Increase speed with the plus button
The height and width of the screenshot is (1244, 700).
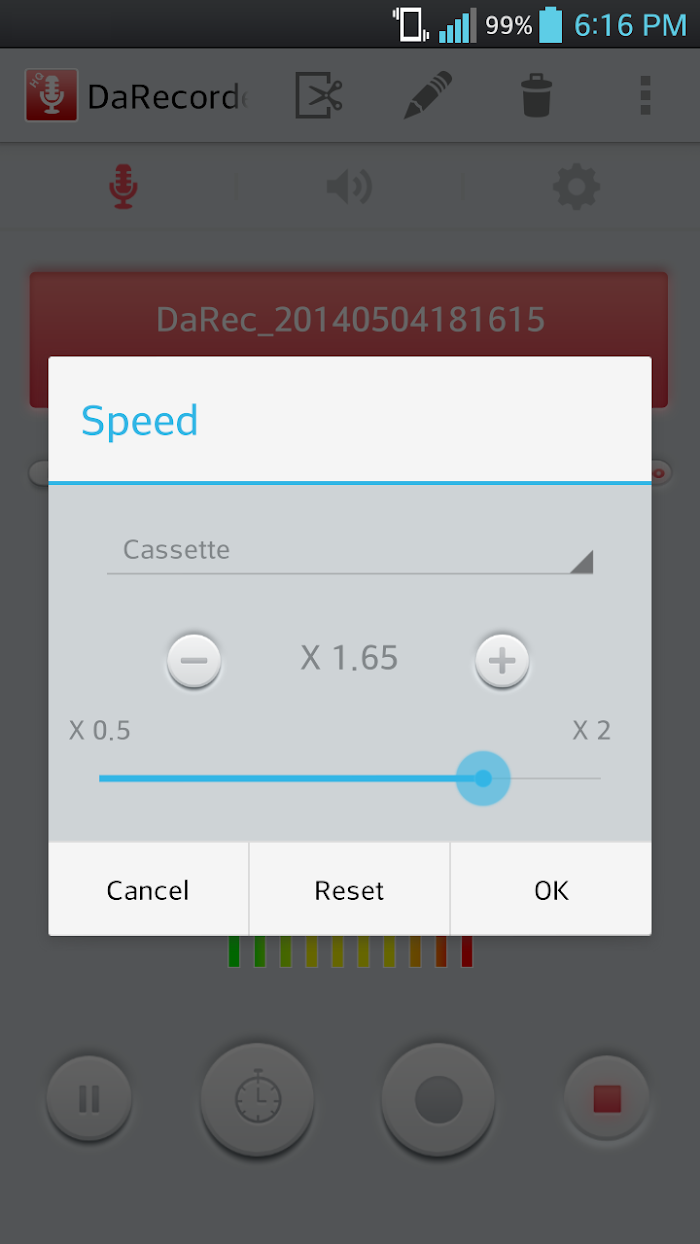click(x=501, y=660)
